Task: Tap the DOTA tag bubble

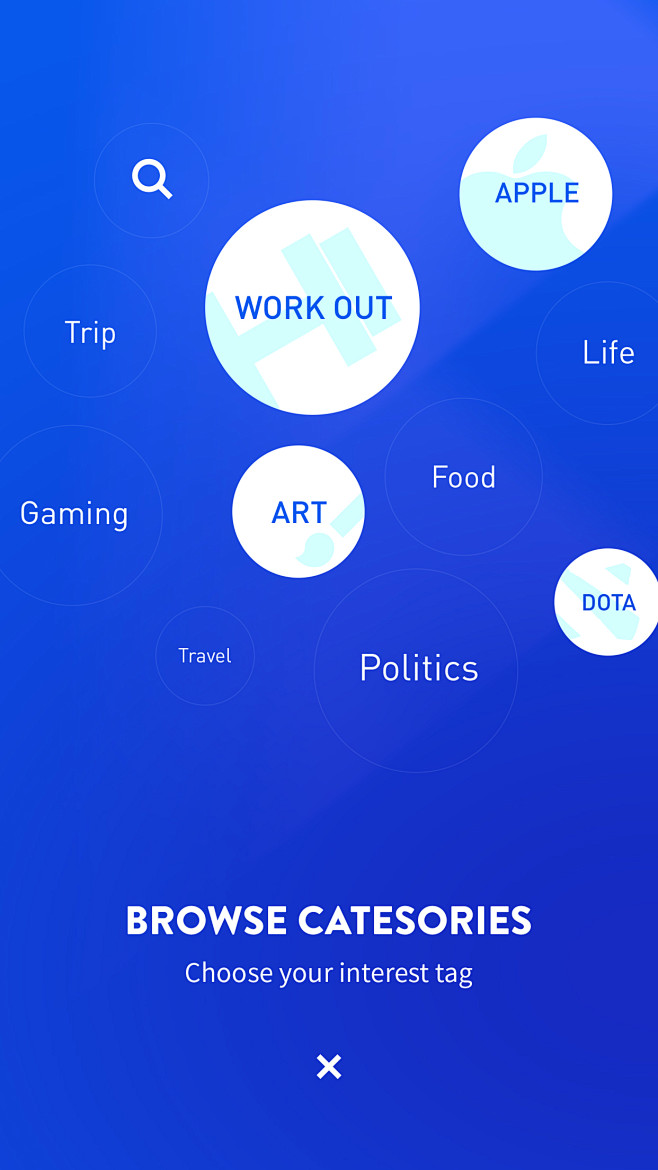Action: 607,602
